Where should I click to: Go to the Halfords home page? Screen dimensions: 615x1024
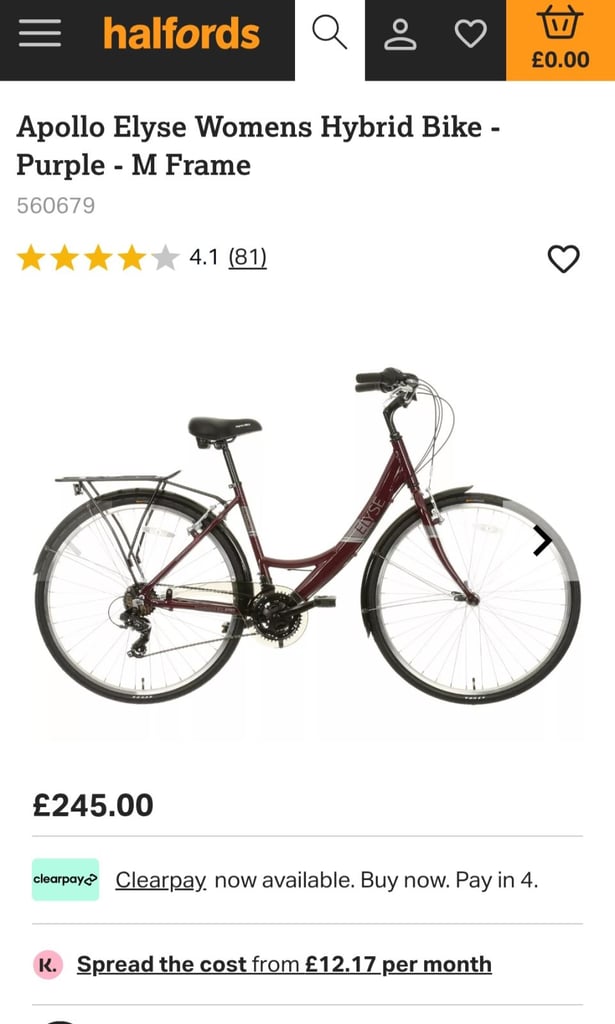click(x=181, y=33)
